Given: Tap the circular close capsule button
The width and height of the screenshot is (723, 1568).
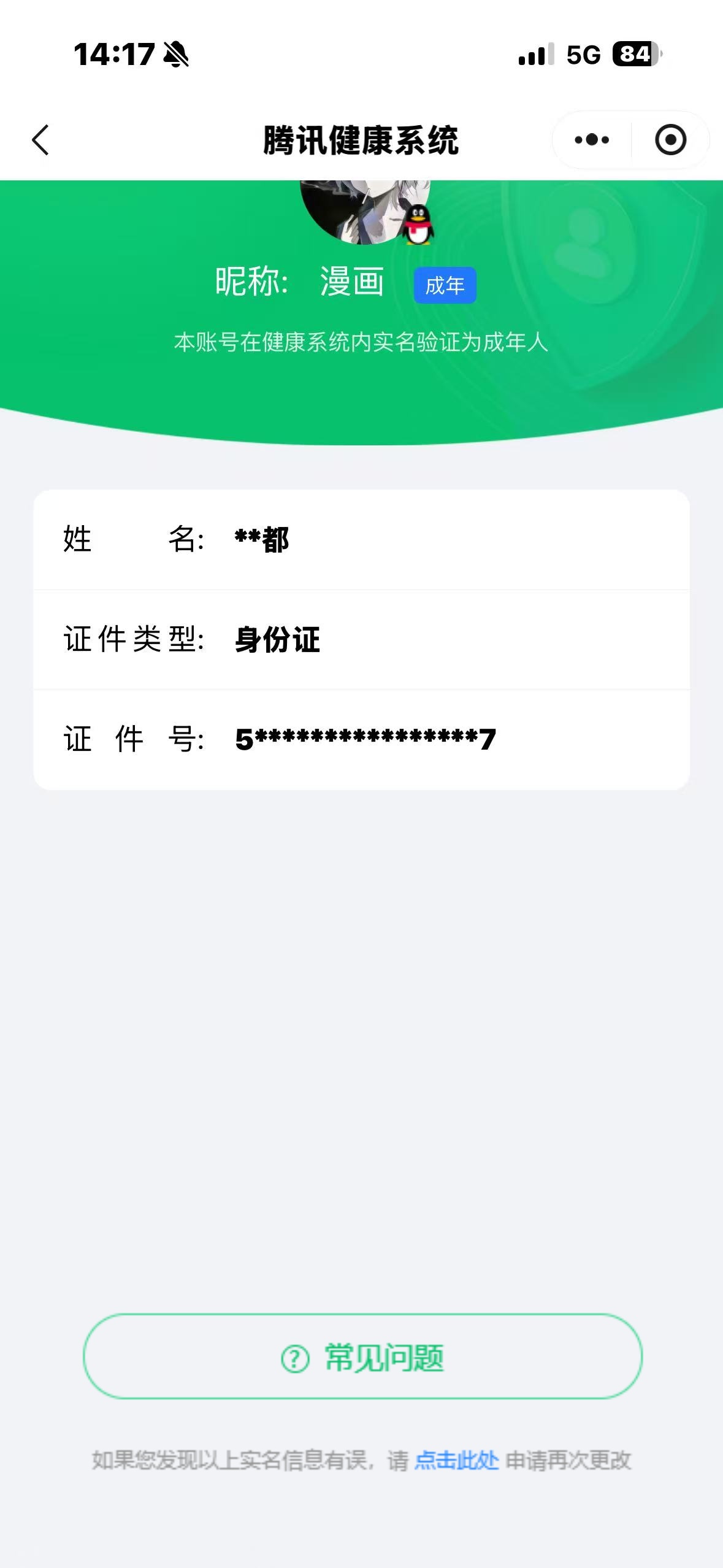Looking at the screenshot, I should (x=670, y=139).
